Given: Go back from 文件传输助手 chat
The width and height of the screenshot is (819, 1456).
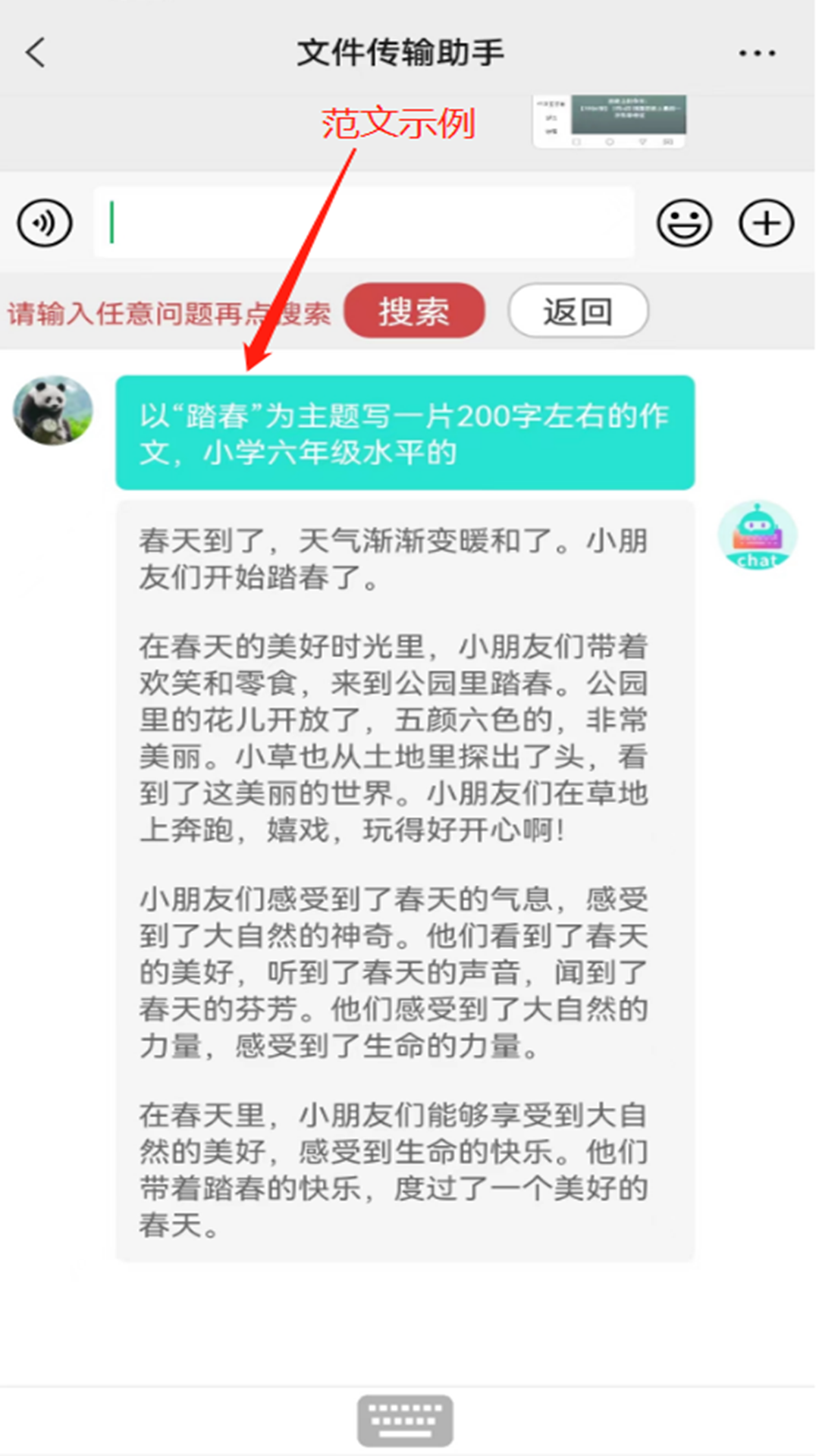Looking at the screenshot, I should [x=36, y=53].
